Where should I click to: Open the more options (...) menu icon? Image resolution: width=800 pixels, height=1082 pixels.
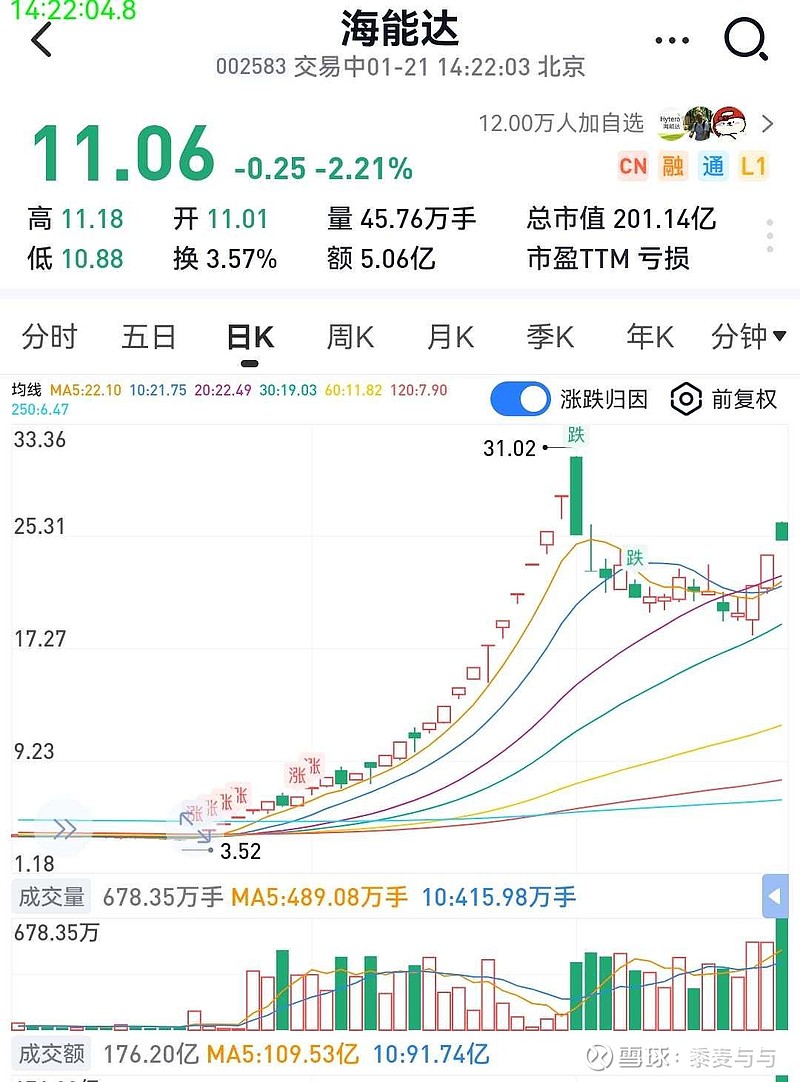pyautogui.click(x=671, y=40)
